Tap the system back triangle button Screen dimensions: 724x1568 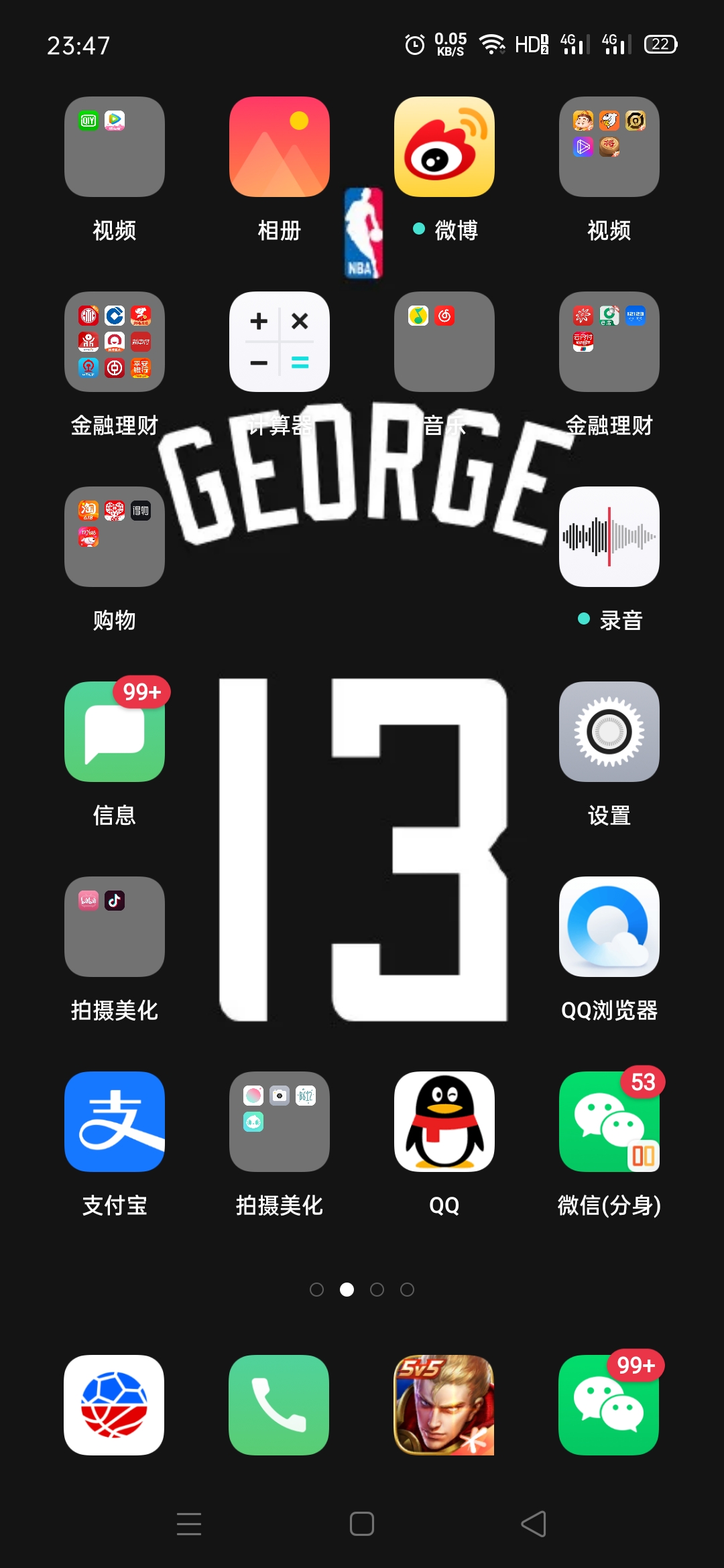pyautogui.click(x=534, y=1524)
